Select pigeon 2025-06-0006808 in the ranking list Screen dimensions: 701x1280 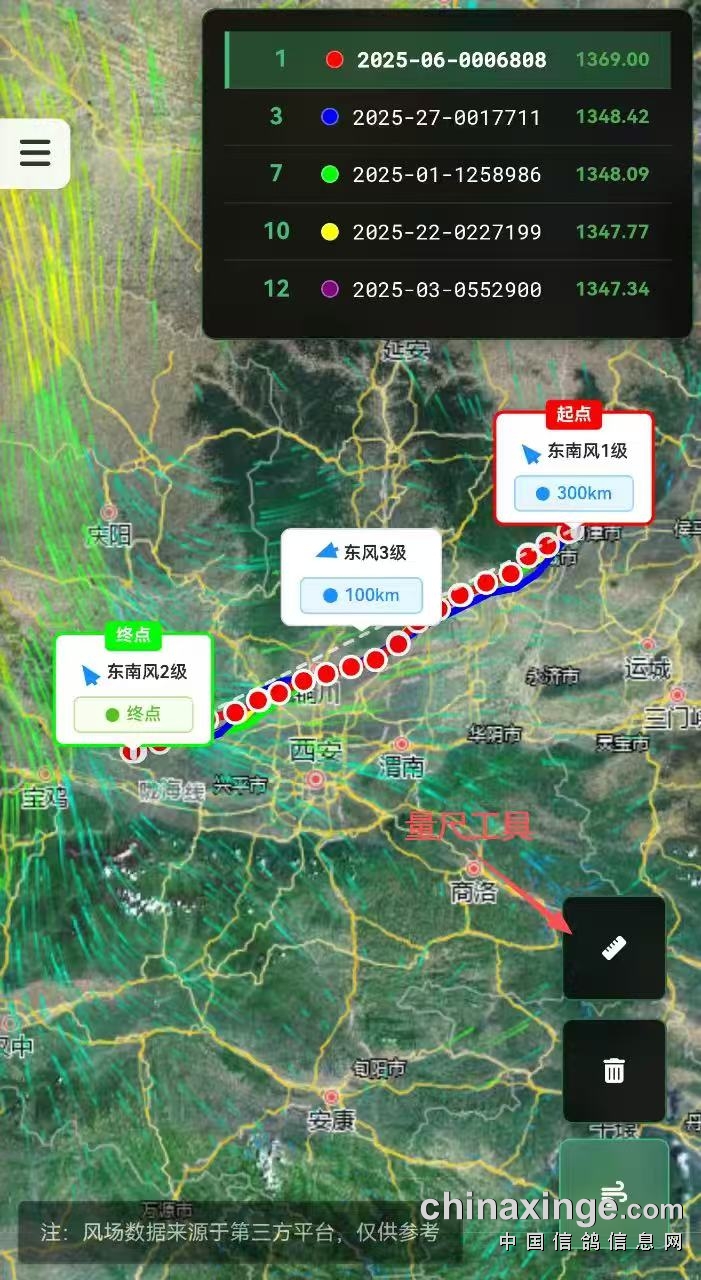click(x=449, y=60)
